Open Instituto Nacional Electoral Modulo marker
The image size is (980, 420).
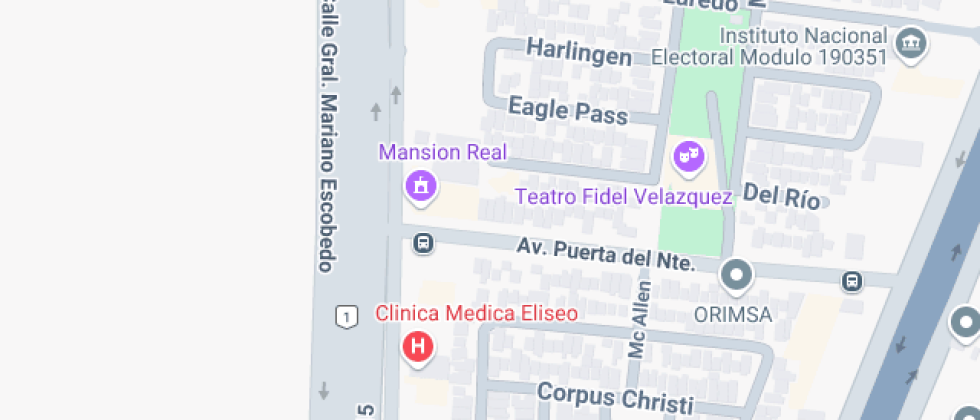pos(911,42)
